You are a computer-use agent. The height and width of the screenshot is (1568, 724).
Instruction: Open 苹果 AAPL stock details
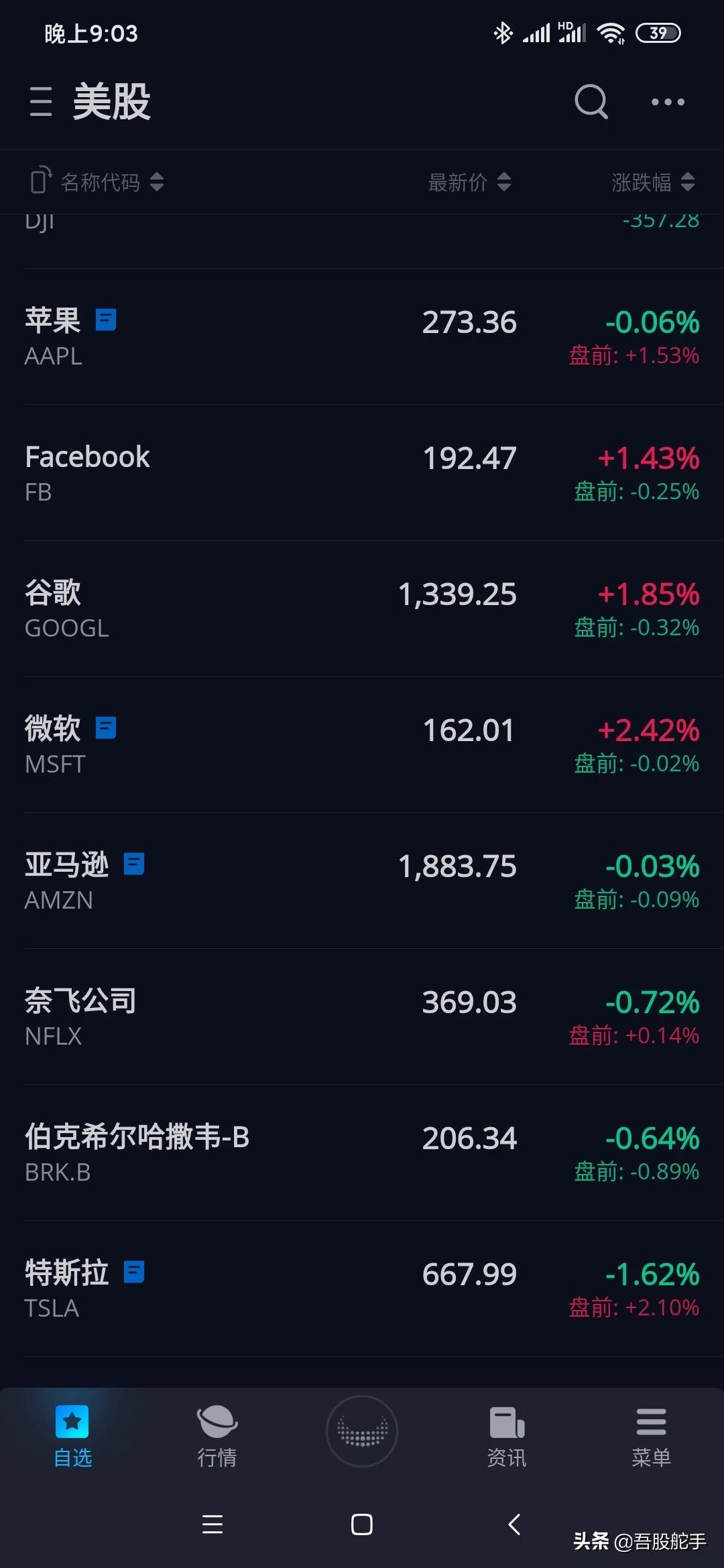(x=362, y=337)
